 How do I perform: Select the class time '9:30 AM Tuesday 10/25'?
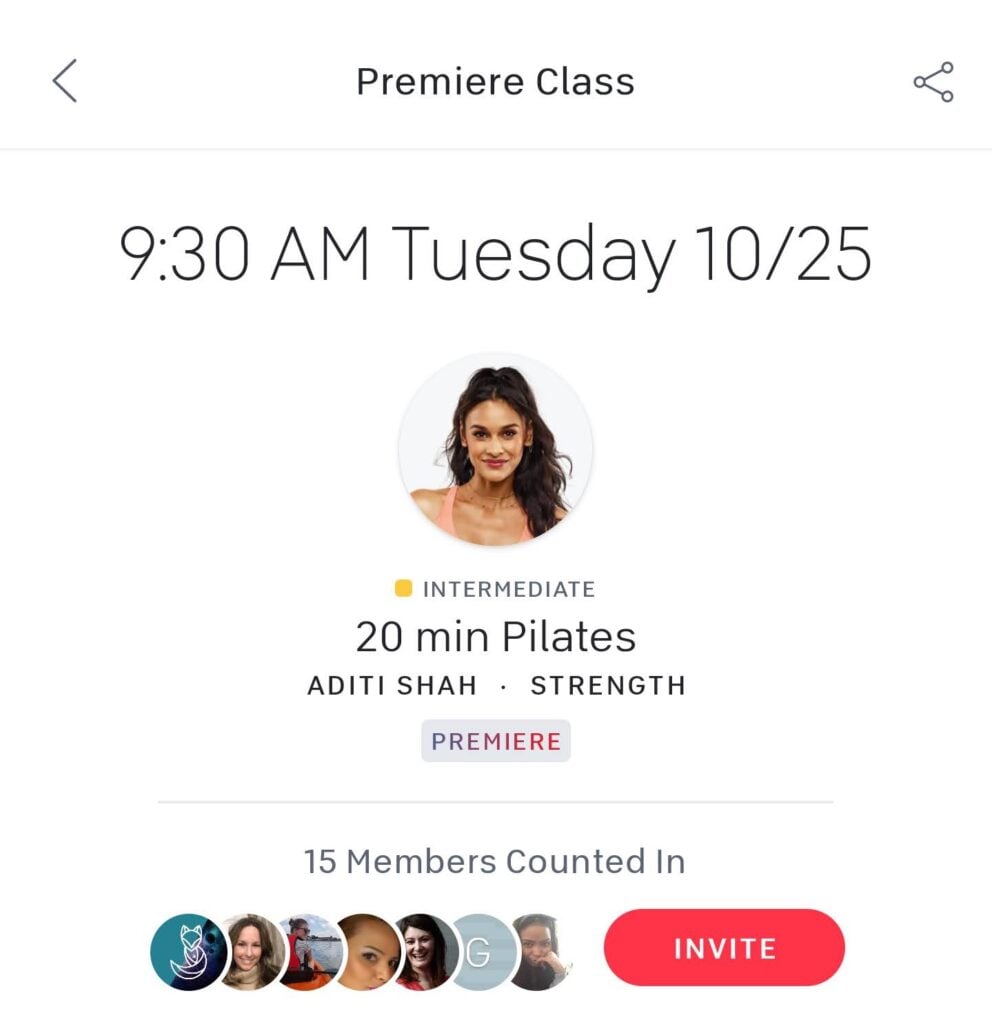pos(496,255)
